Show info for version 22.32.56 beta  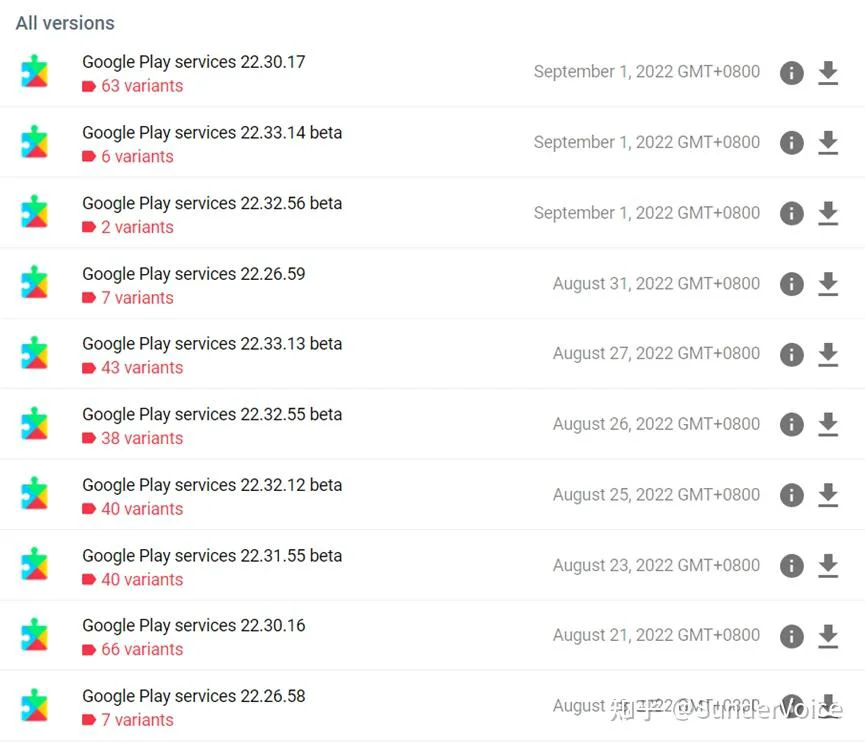pyautogui.click(x=791, y=213)
